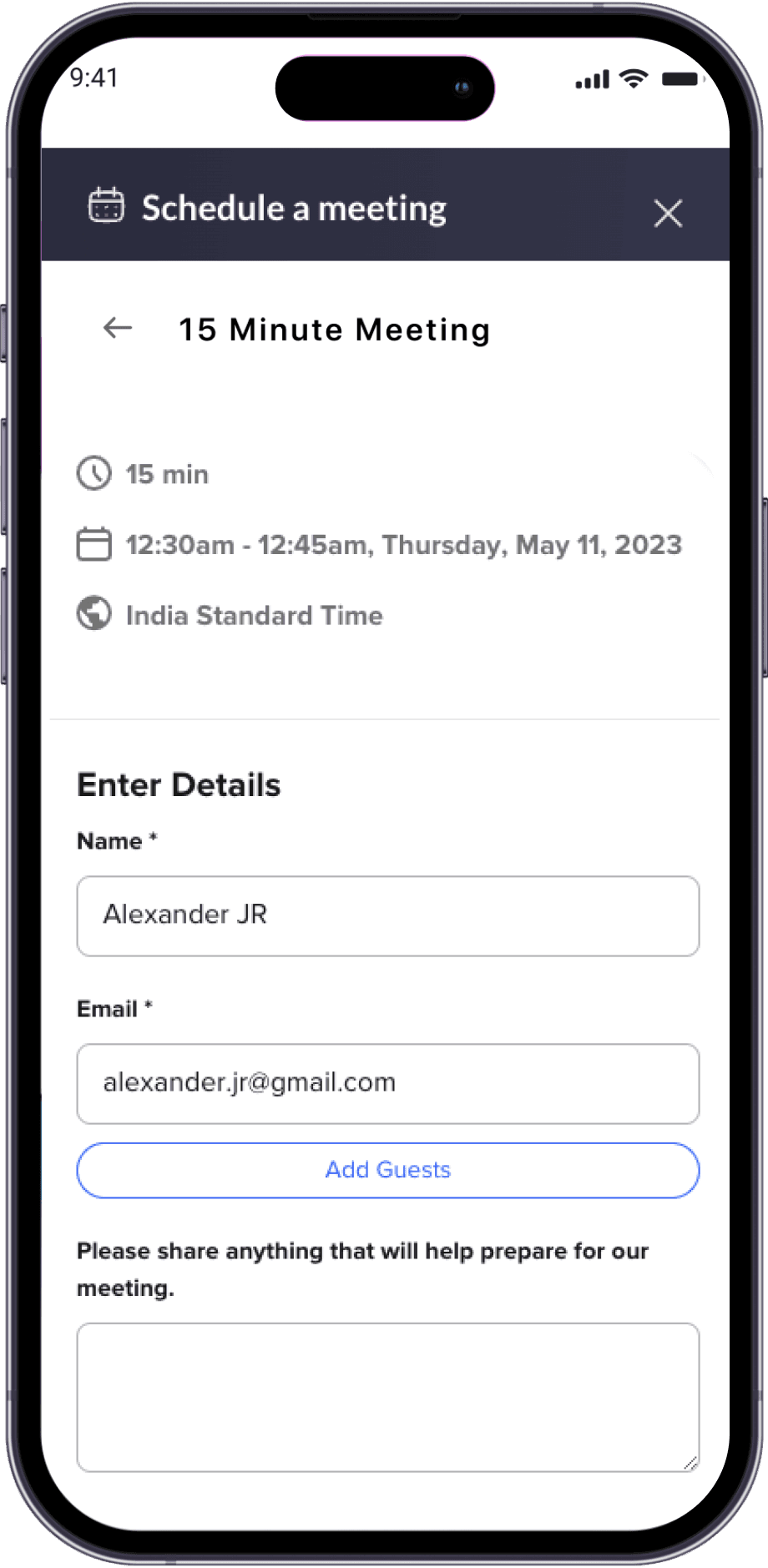The image size is (768, 1568).
Task: Edit the Name field
Action: (388, 915)
